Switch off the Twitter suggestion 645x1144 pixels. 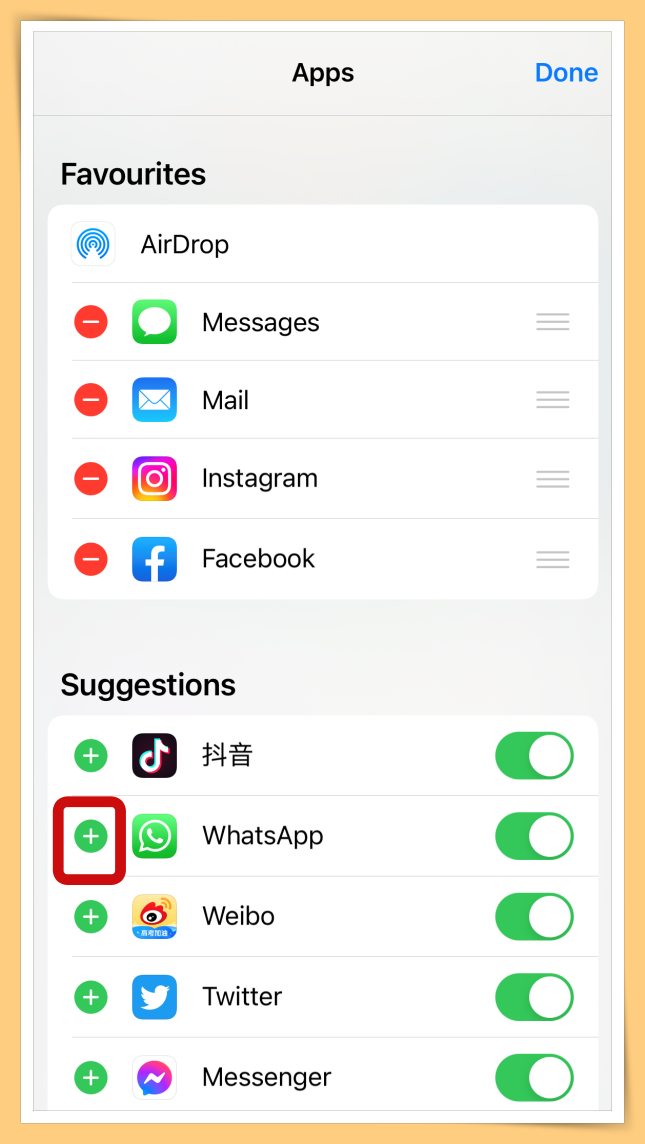click(535, 997)
